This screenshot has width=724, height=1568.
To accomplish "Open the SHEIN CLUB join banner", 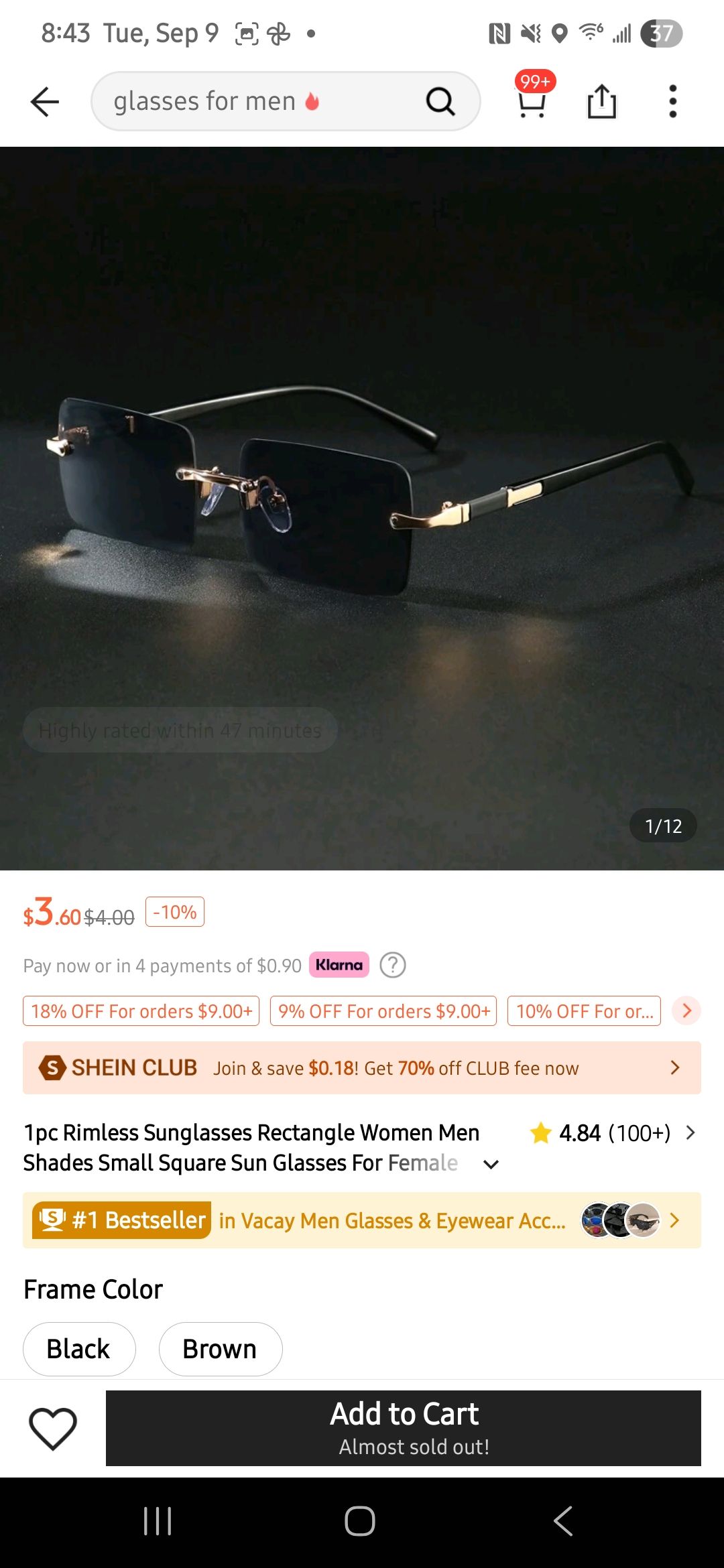I will click(362, 1067).
